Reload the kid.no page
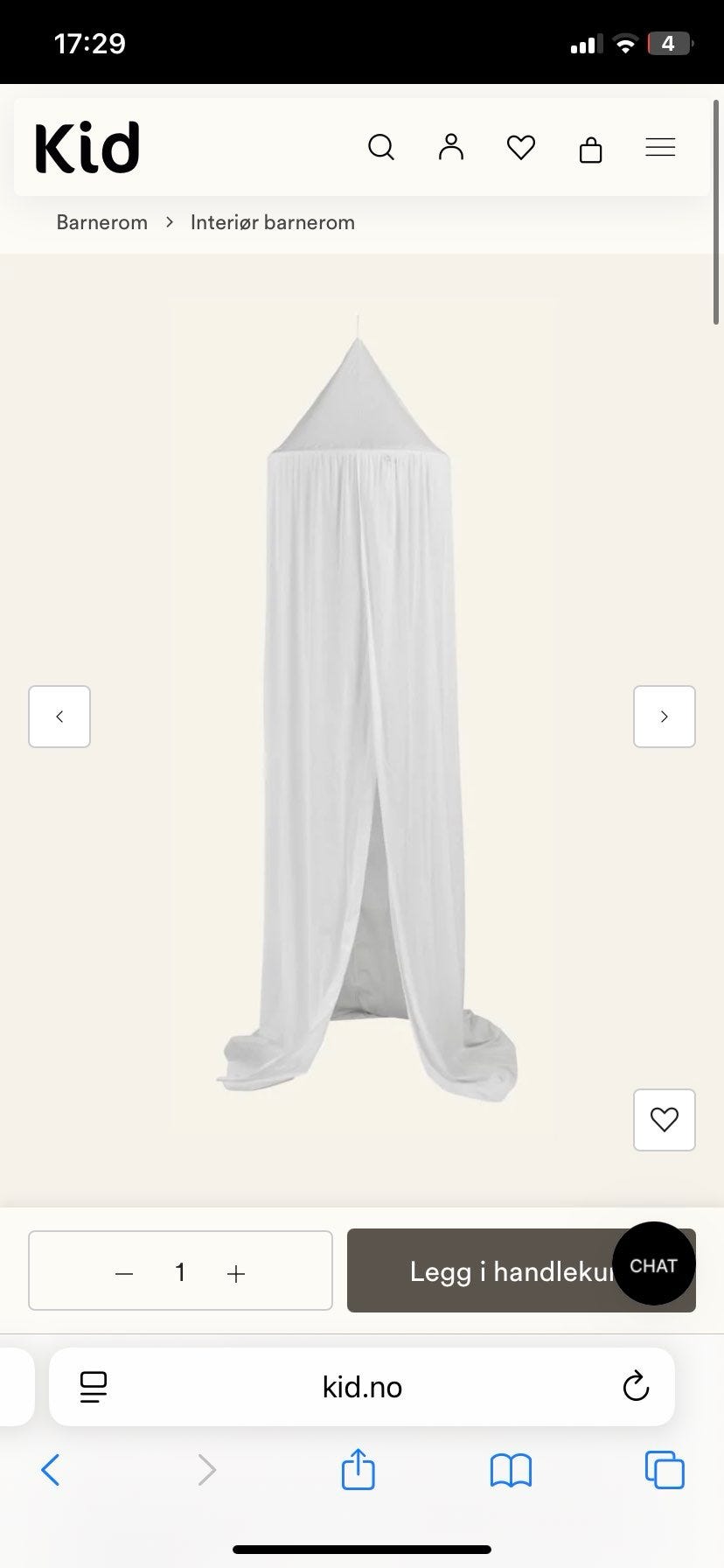The width and height of the screenshot is (724, 1568). (636, 1386)
